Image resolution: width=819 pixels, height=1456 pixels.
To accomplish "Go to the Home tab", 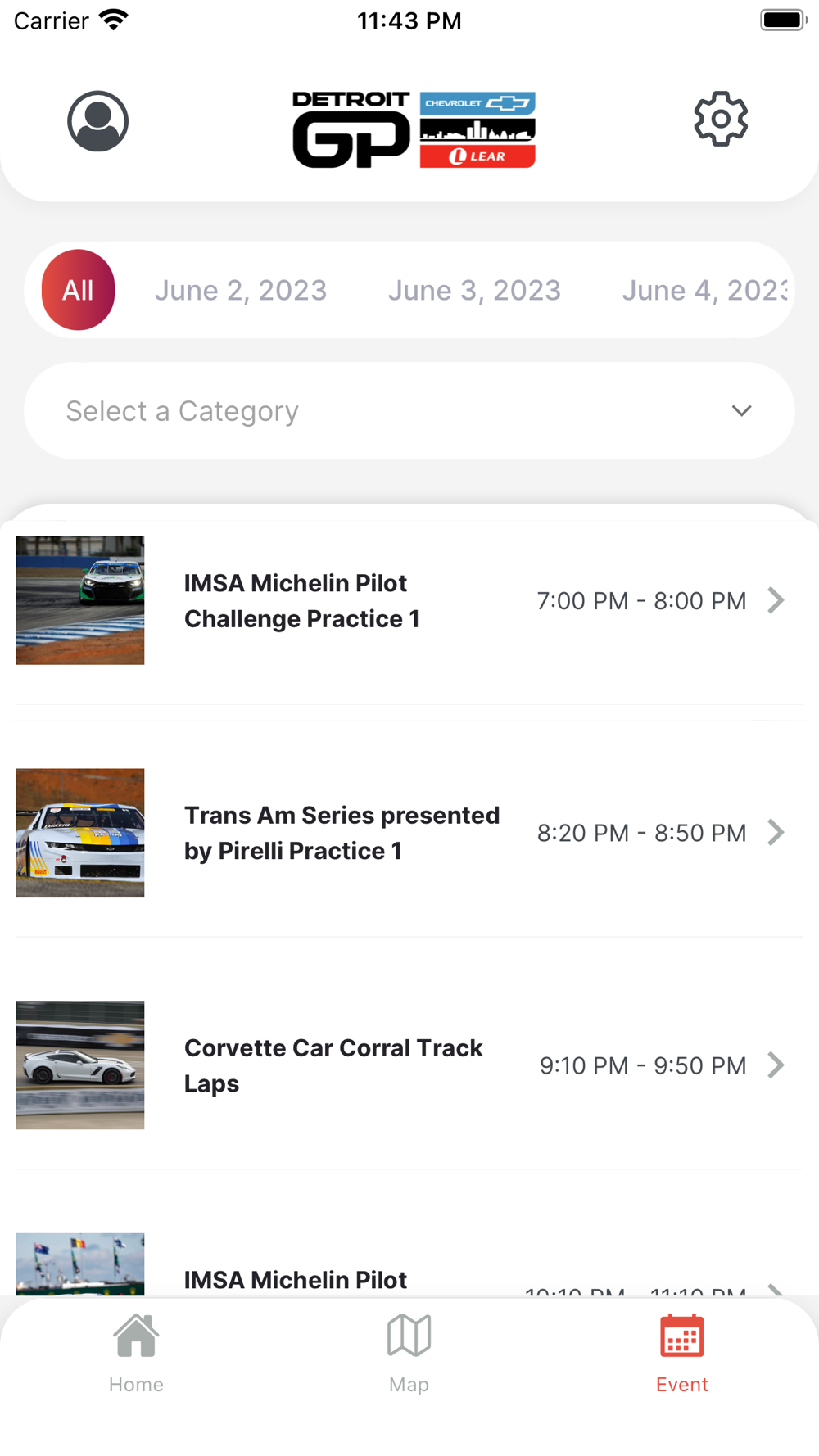I will pyautogui.click(x=136, y=1354).
